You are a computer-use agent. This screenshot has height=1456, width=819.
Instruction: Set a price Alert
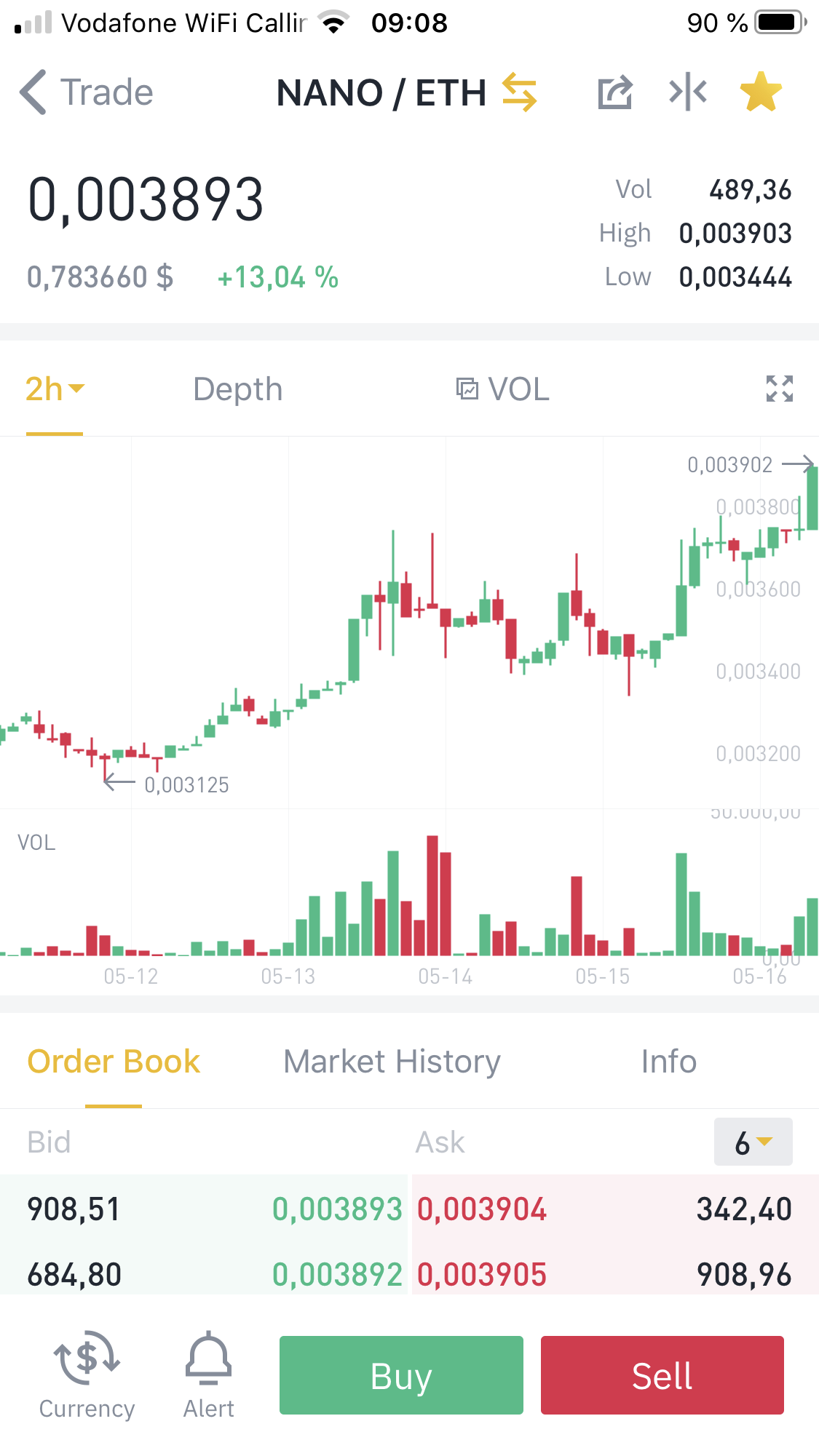pos(208,1375)
